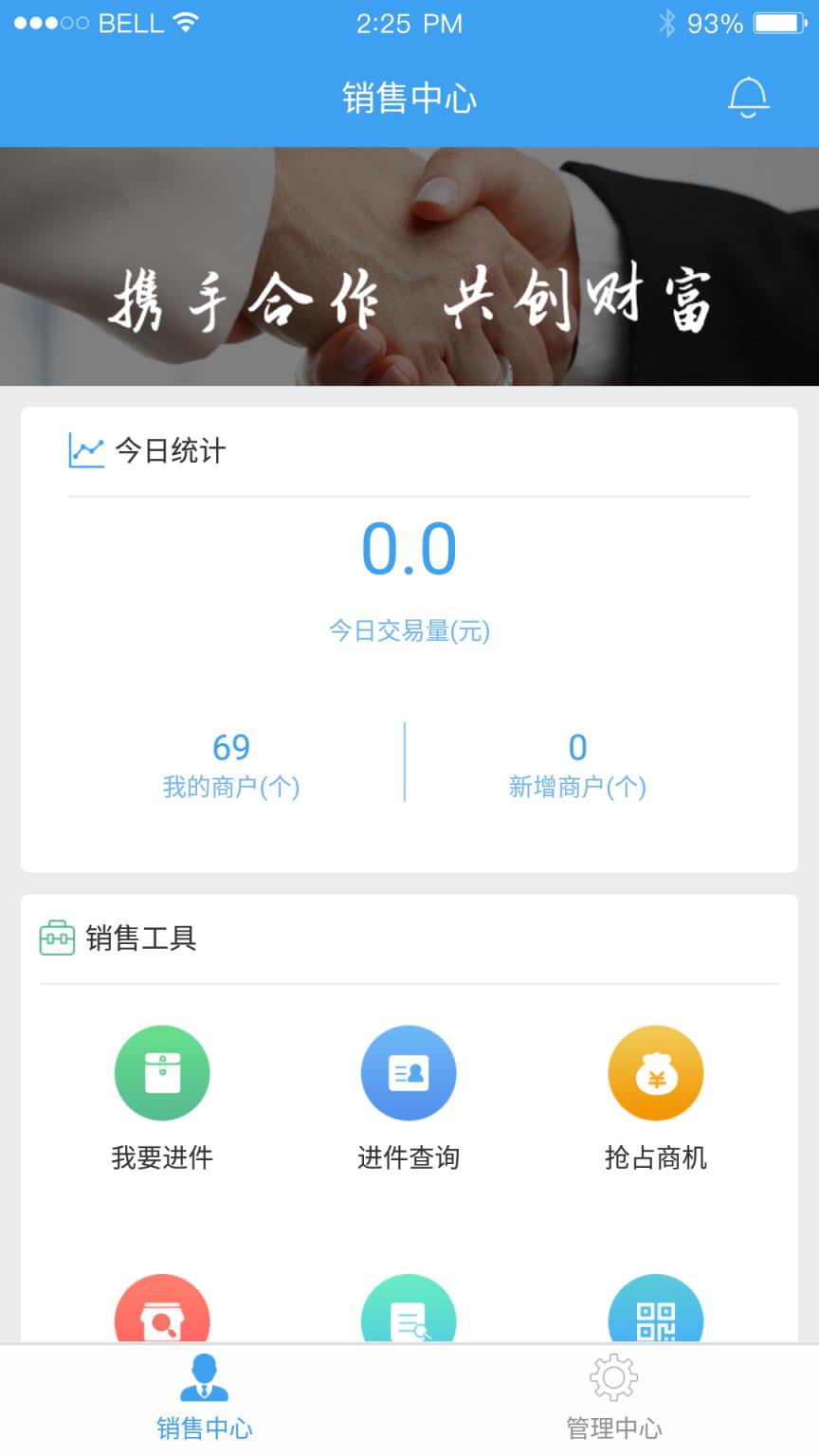819x1456 pixels.
Task: Open notifications with the bell icon
Action: (750, 96)
